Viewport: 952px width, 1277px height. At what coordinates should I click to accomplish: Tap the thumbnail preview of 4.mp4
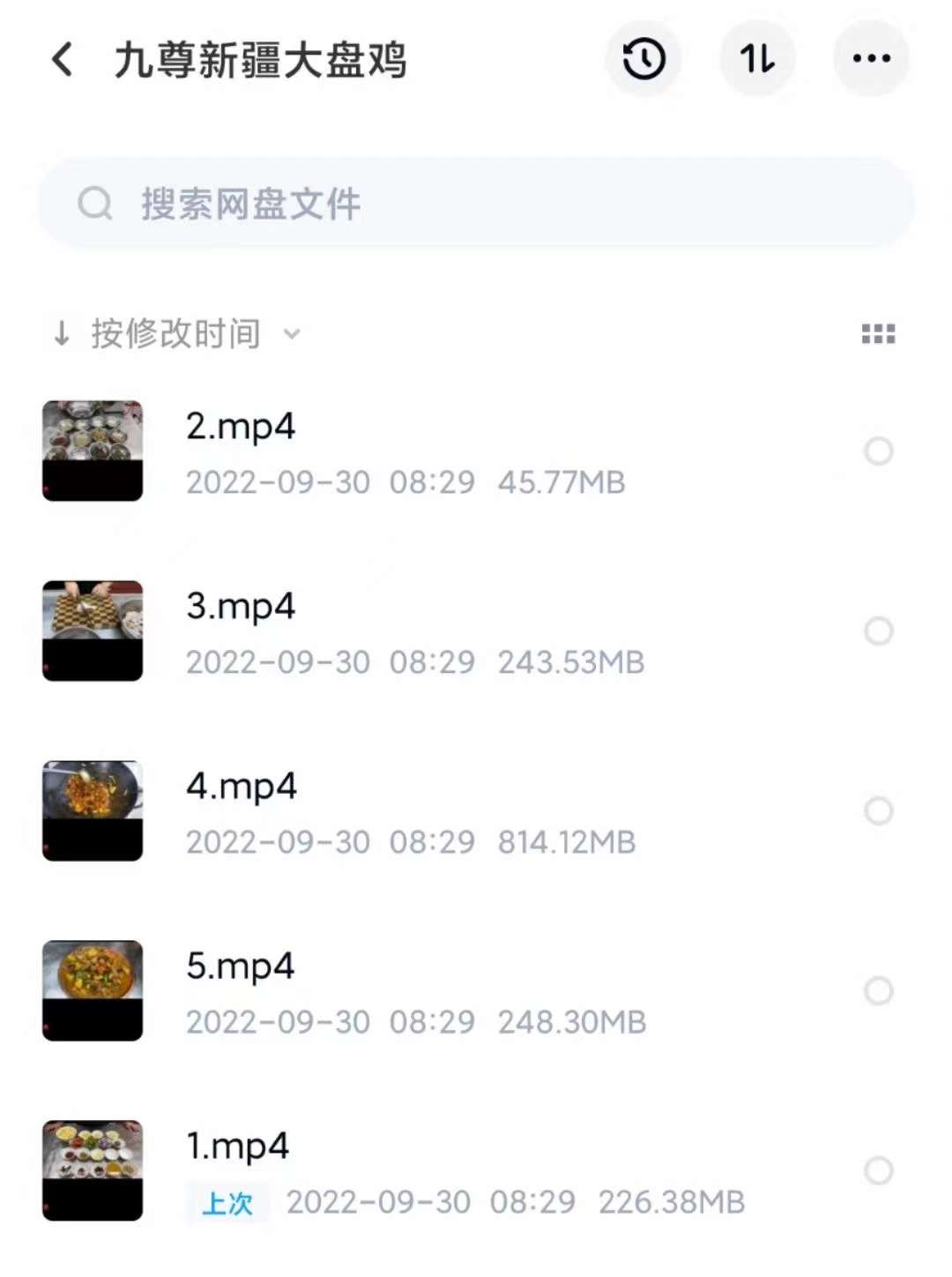click(x=92, y=808)
